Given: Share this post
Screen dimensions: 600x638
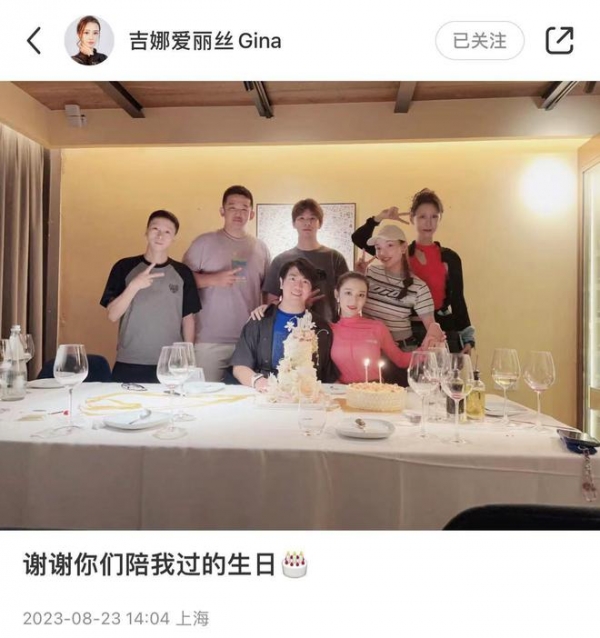Looking at the screenshot, I should (x=560, y=41).
